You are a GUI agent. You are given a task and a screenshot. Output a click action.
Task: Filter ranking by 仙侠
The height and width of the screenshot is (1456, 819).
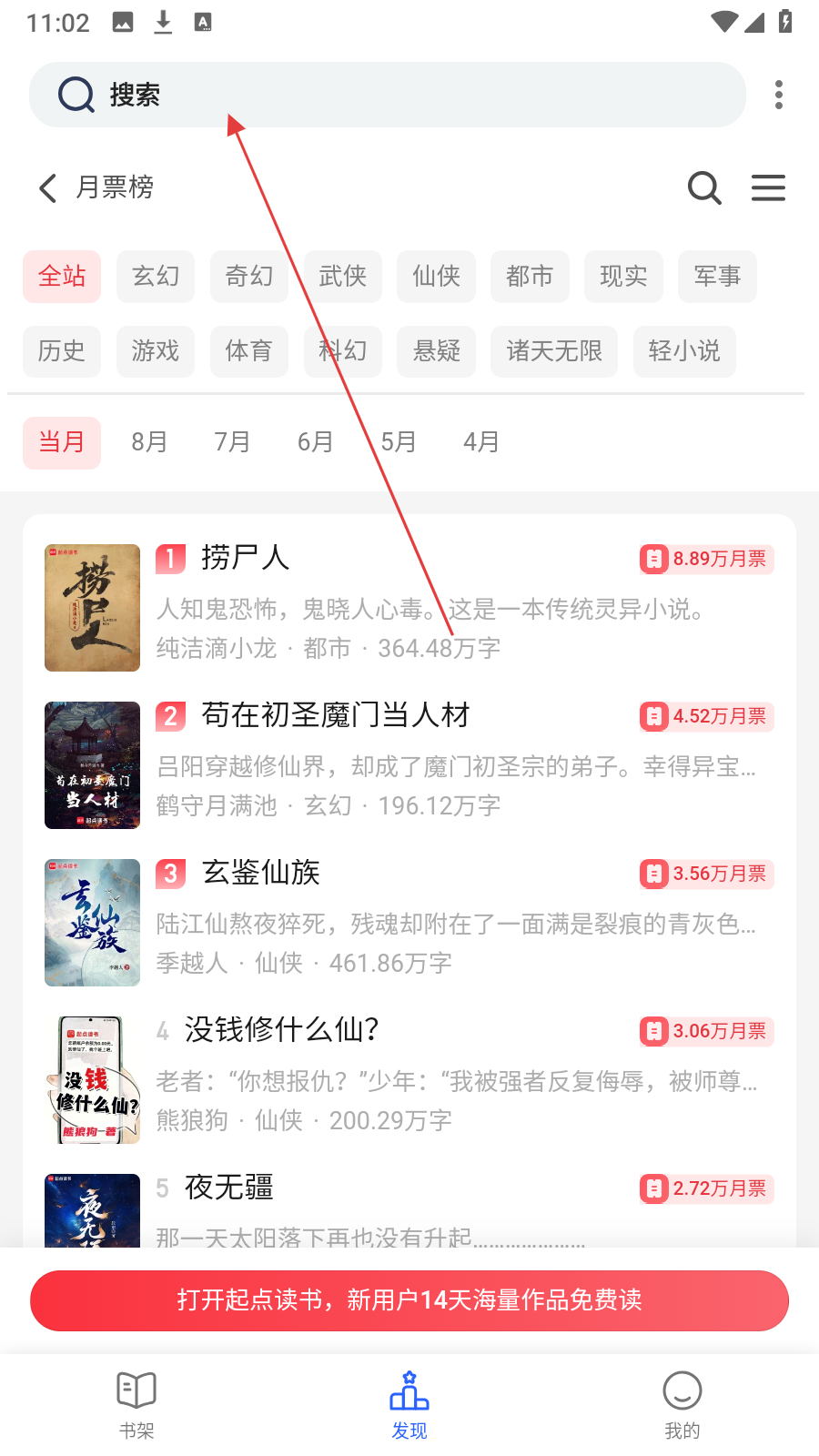pyautogui.click(x=436, y=277)
